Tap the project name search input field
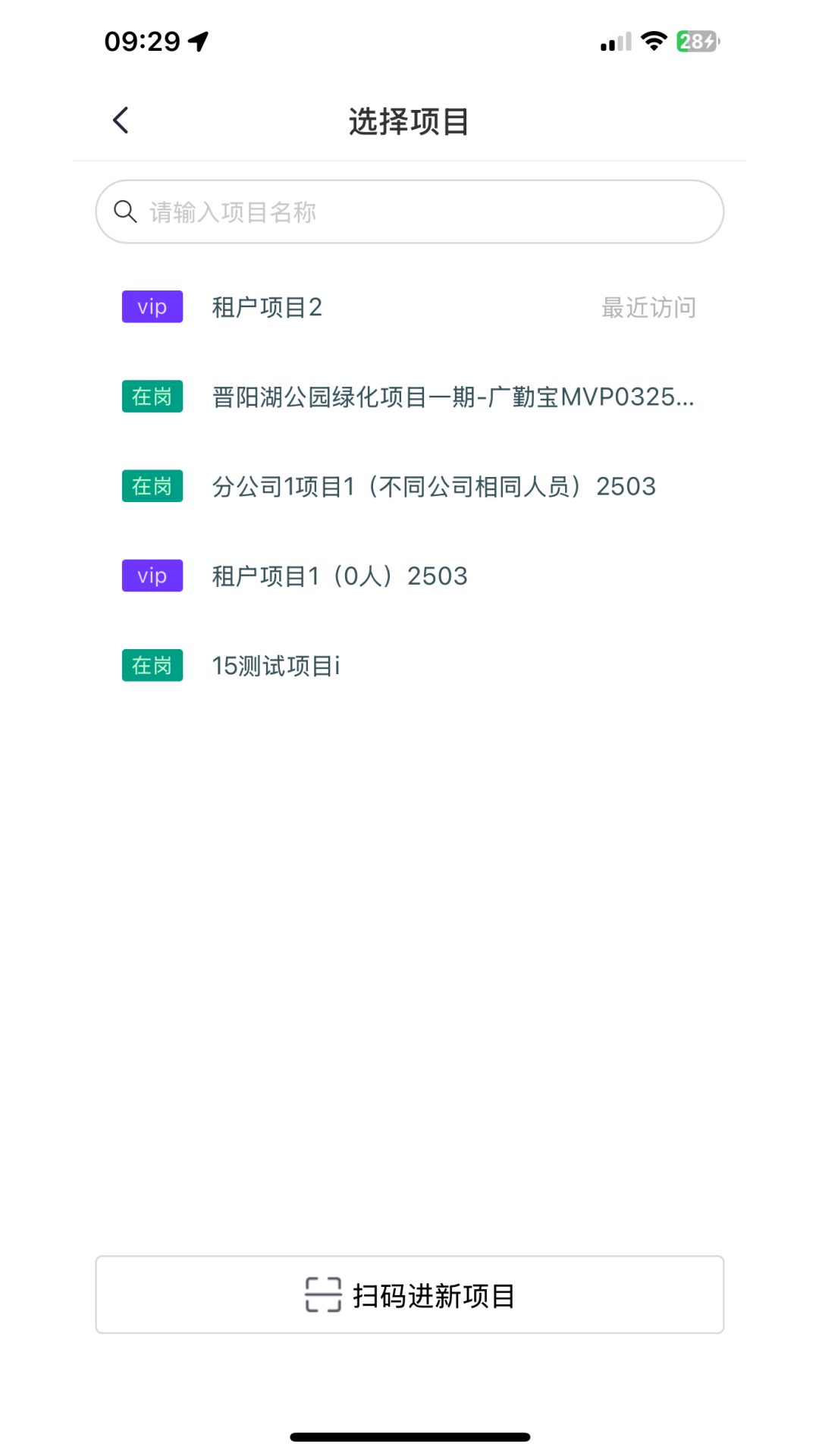Viewport: 819px width, 1456px height. [x=409, y=212]
